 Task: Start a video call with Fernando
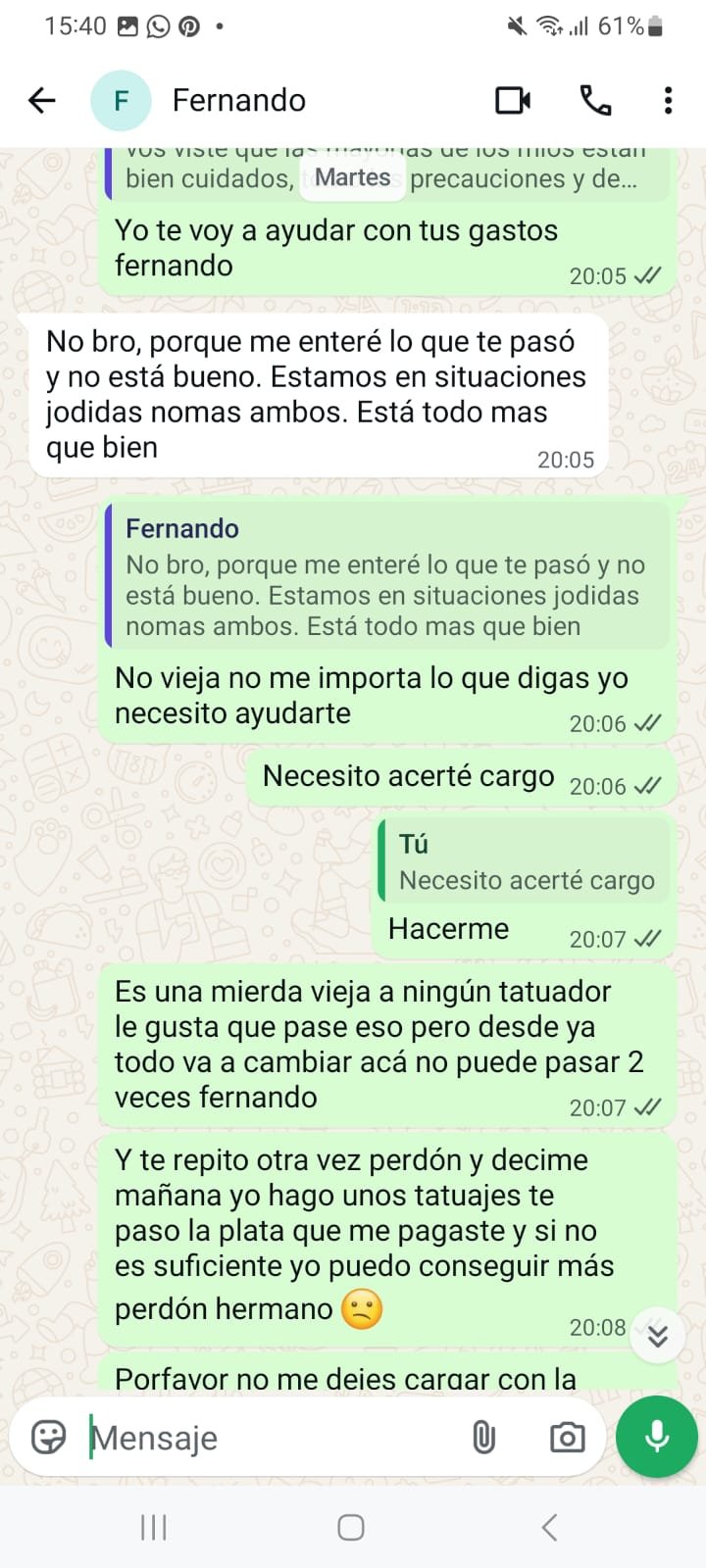pyautogui.click(x=513, y=100)
